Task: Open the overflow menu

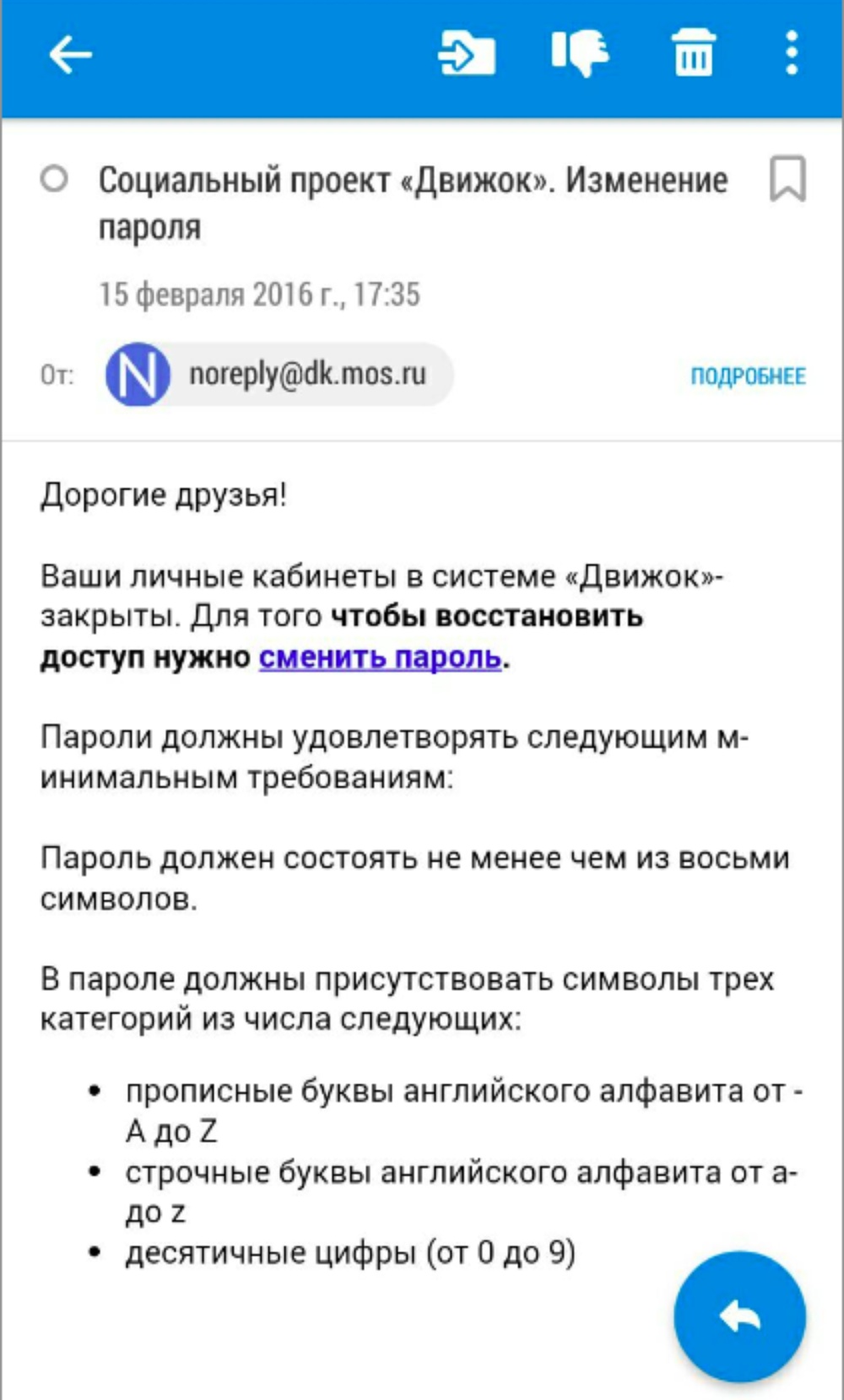Action: (791, 53)
